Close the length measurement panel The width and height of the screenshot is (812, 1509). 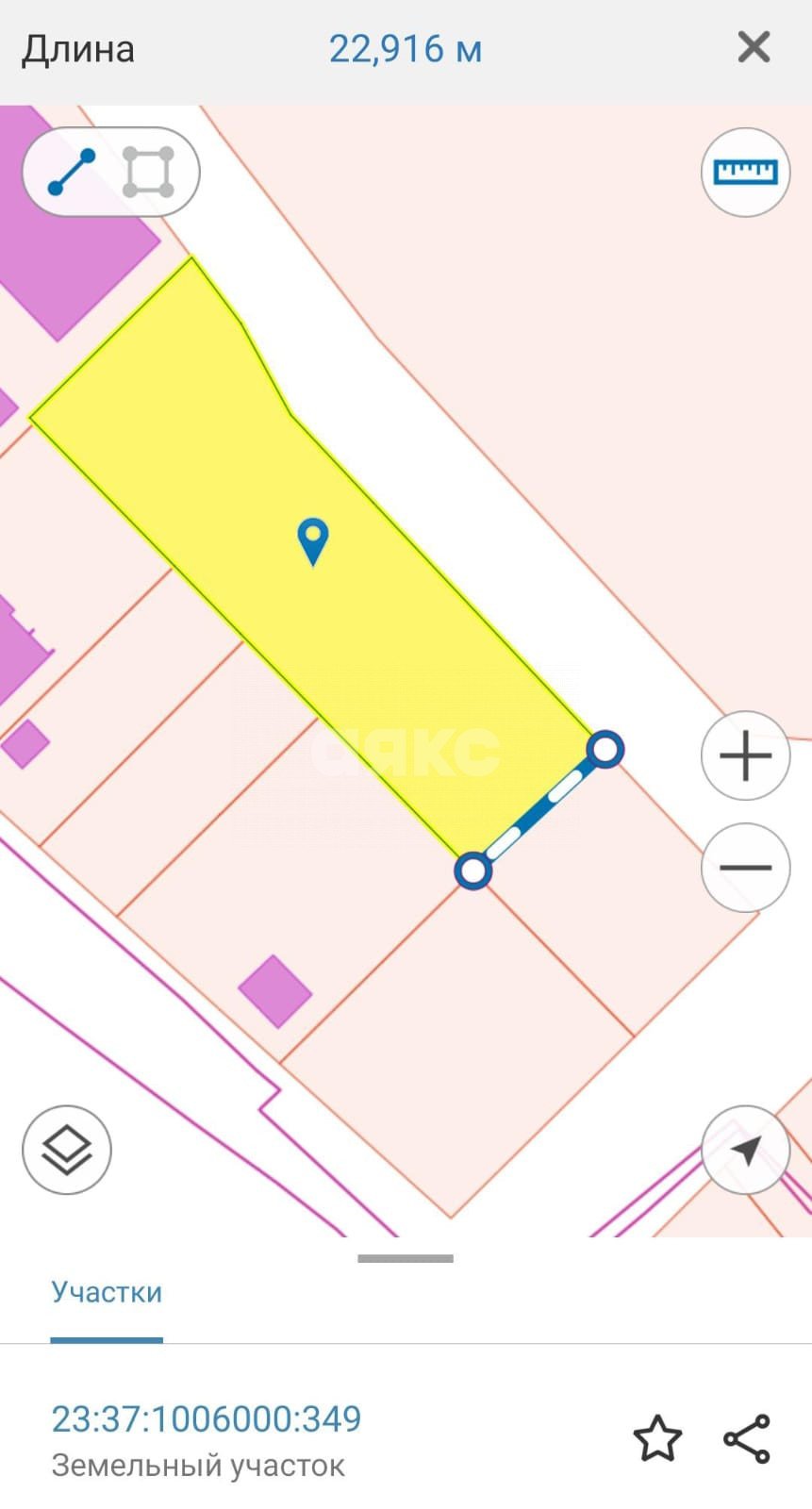click(x=754, y=47)
